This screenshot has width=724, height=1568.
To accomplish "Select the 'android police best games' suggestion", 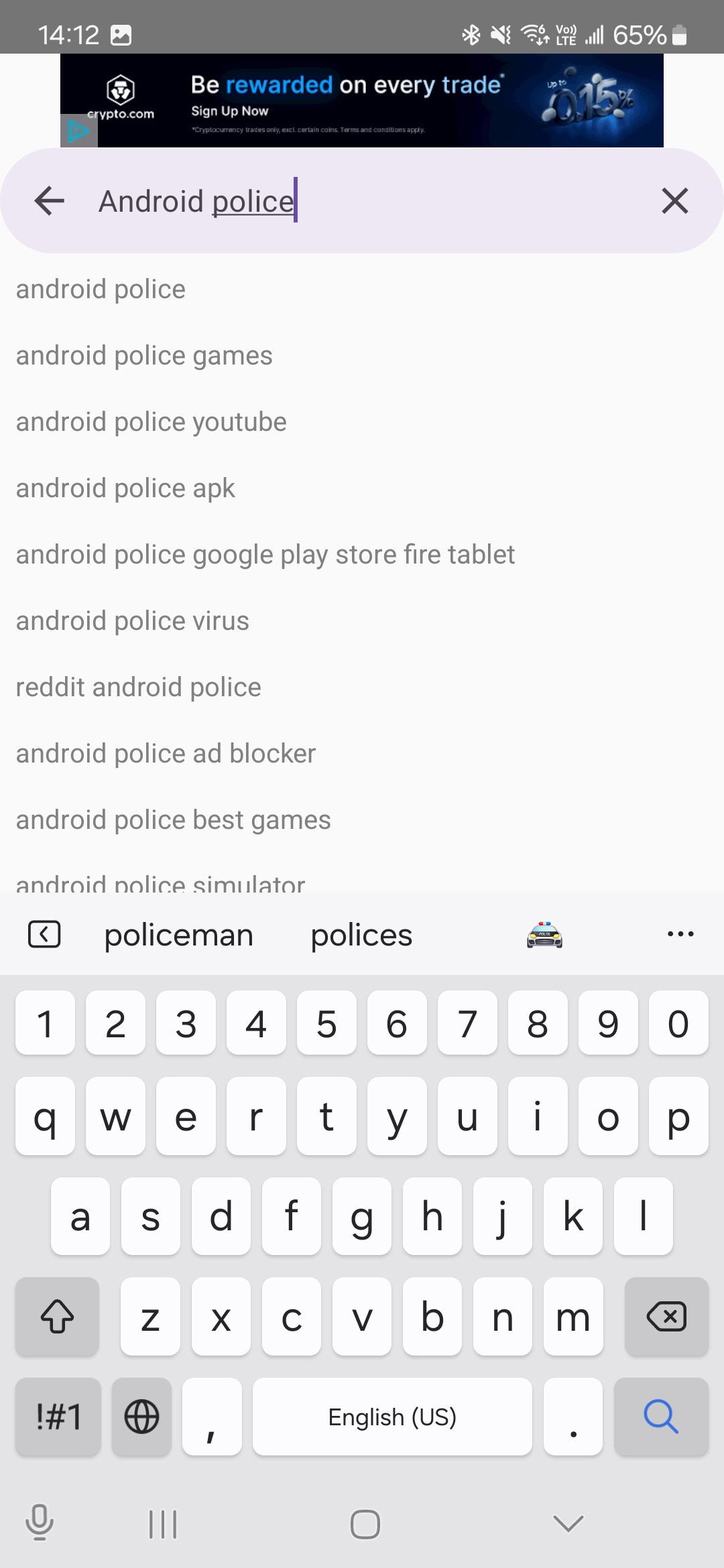I will (x=173, y=820).
